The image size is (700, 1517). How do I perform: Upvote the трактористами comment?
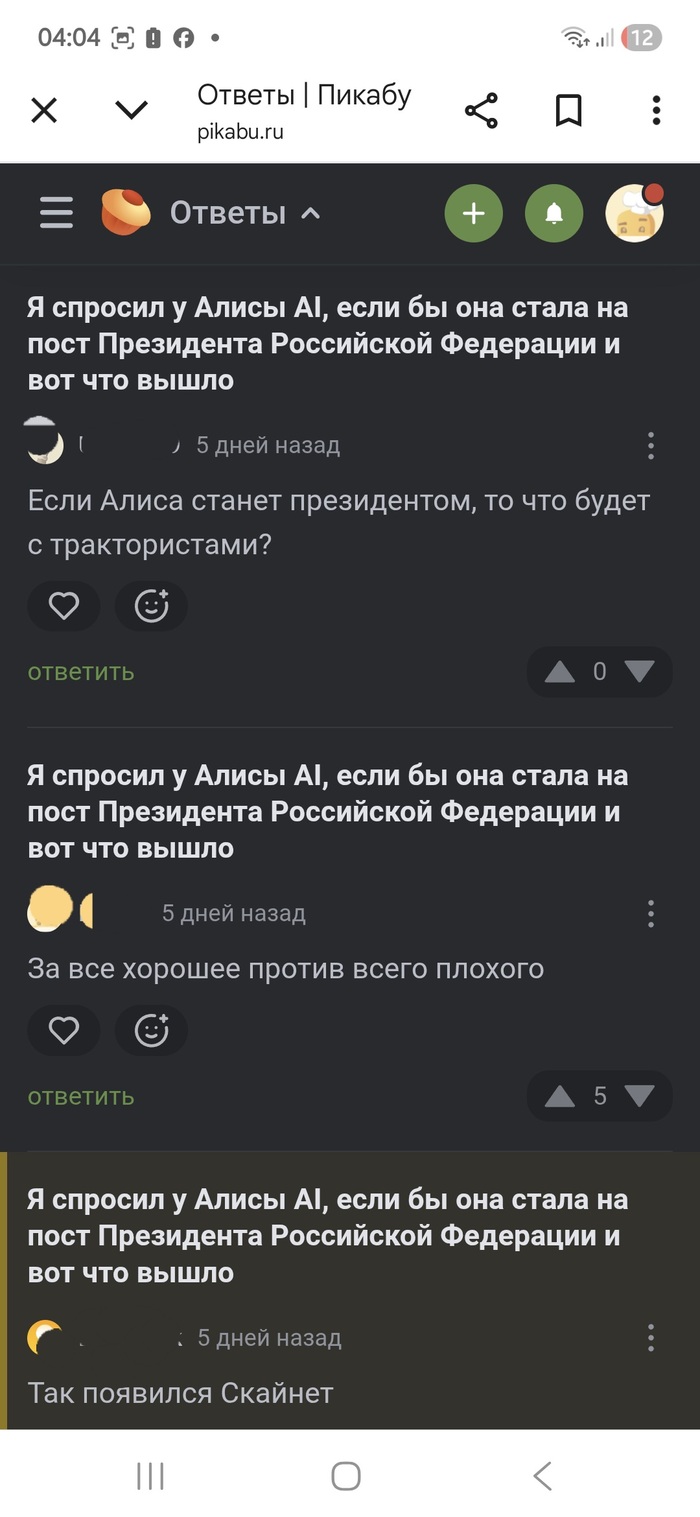click(559, 672)
